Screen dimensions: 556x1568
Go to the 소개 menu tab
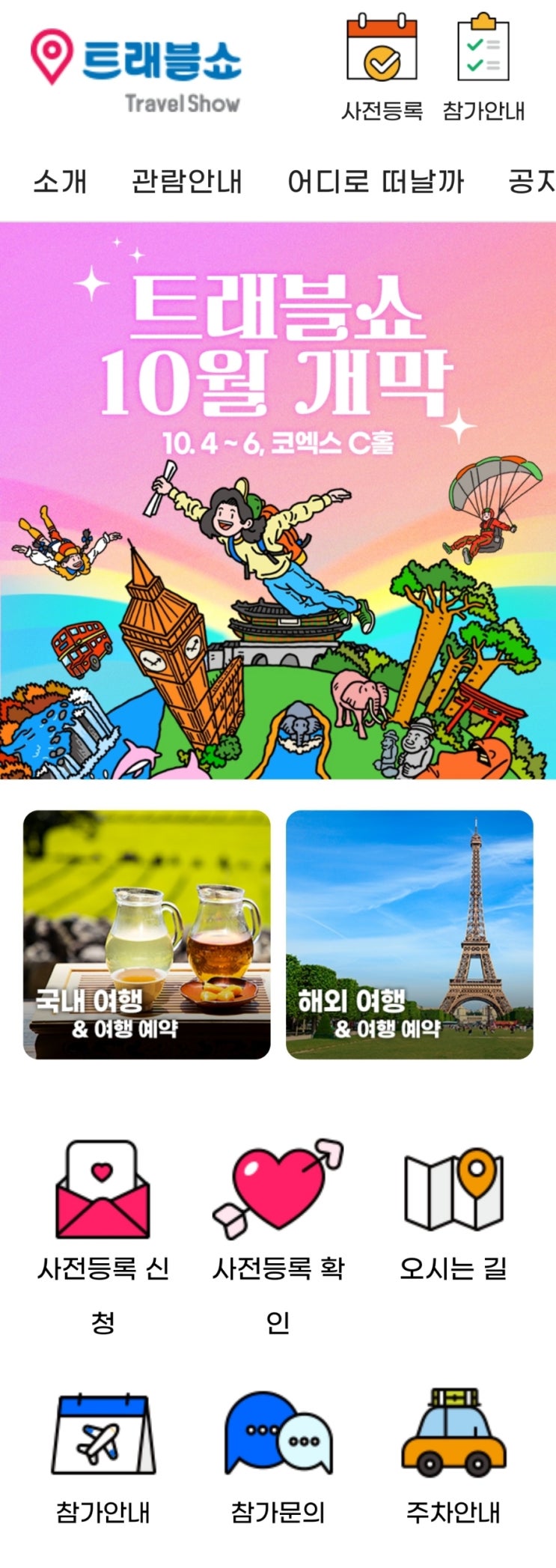(x=60, y=181)
